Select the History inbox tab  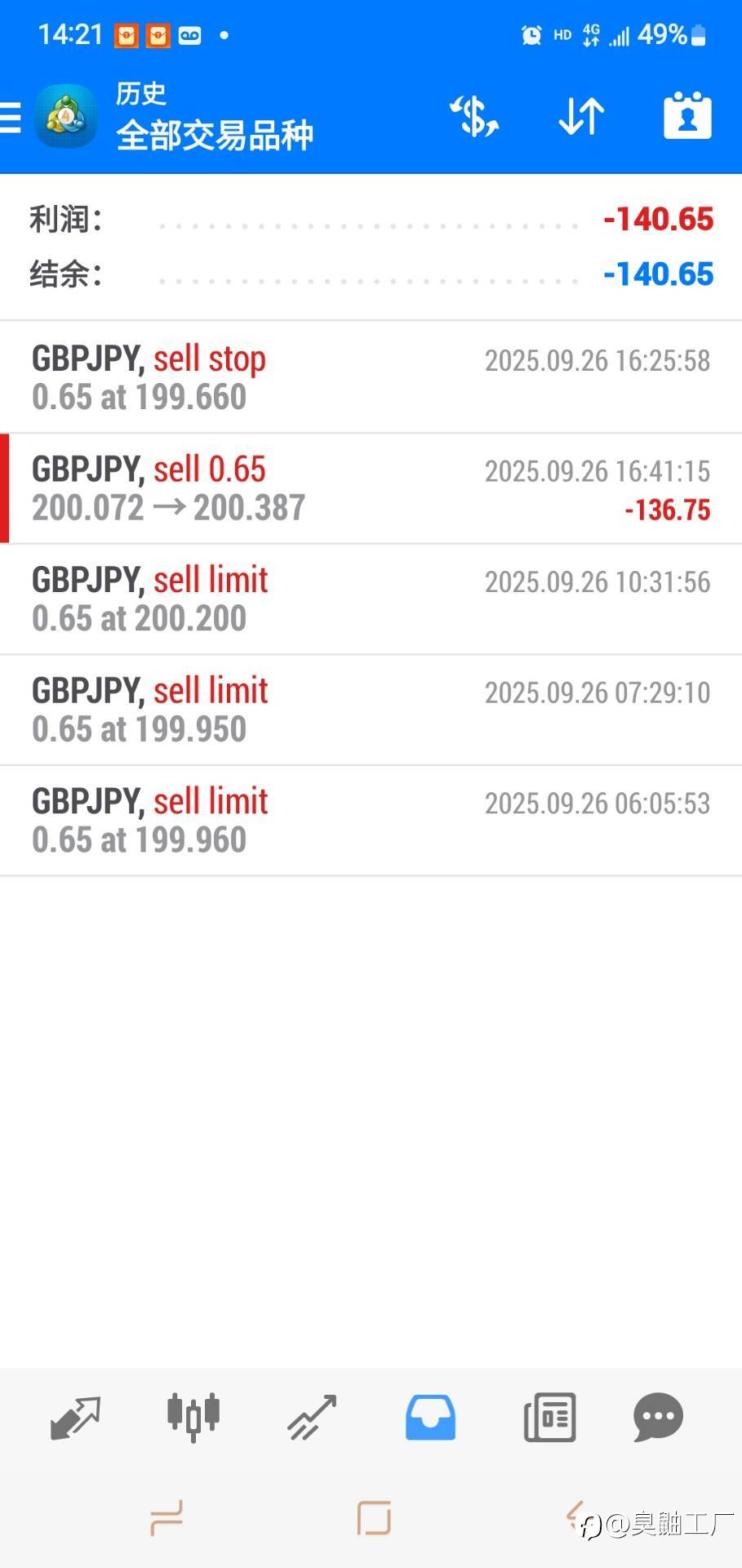(x=430, y=1417)
